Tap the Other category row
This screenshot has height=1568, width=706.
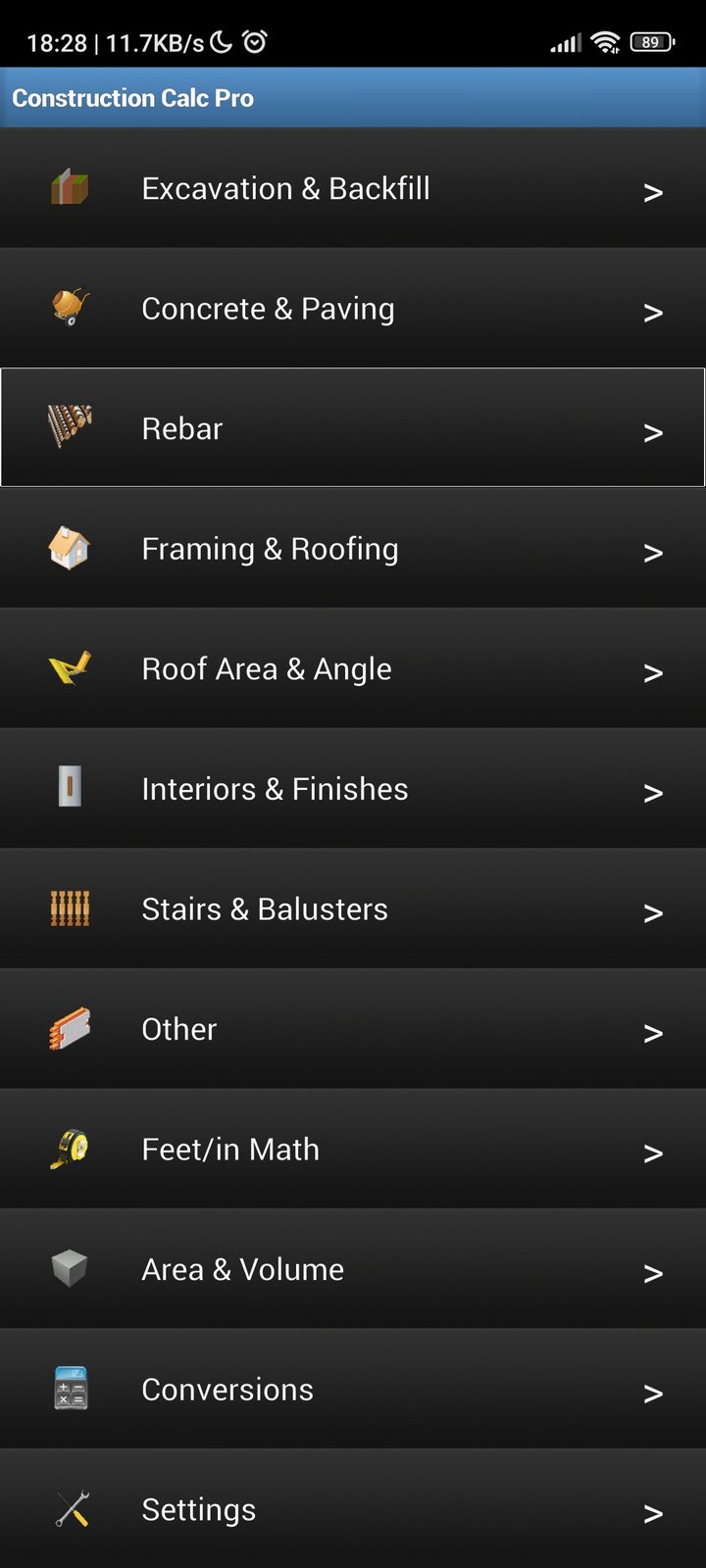click(x=353, y=1029)
